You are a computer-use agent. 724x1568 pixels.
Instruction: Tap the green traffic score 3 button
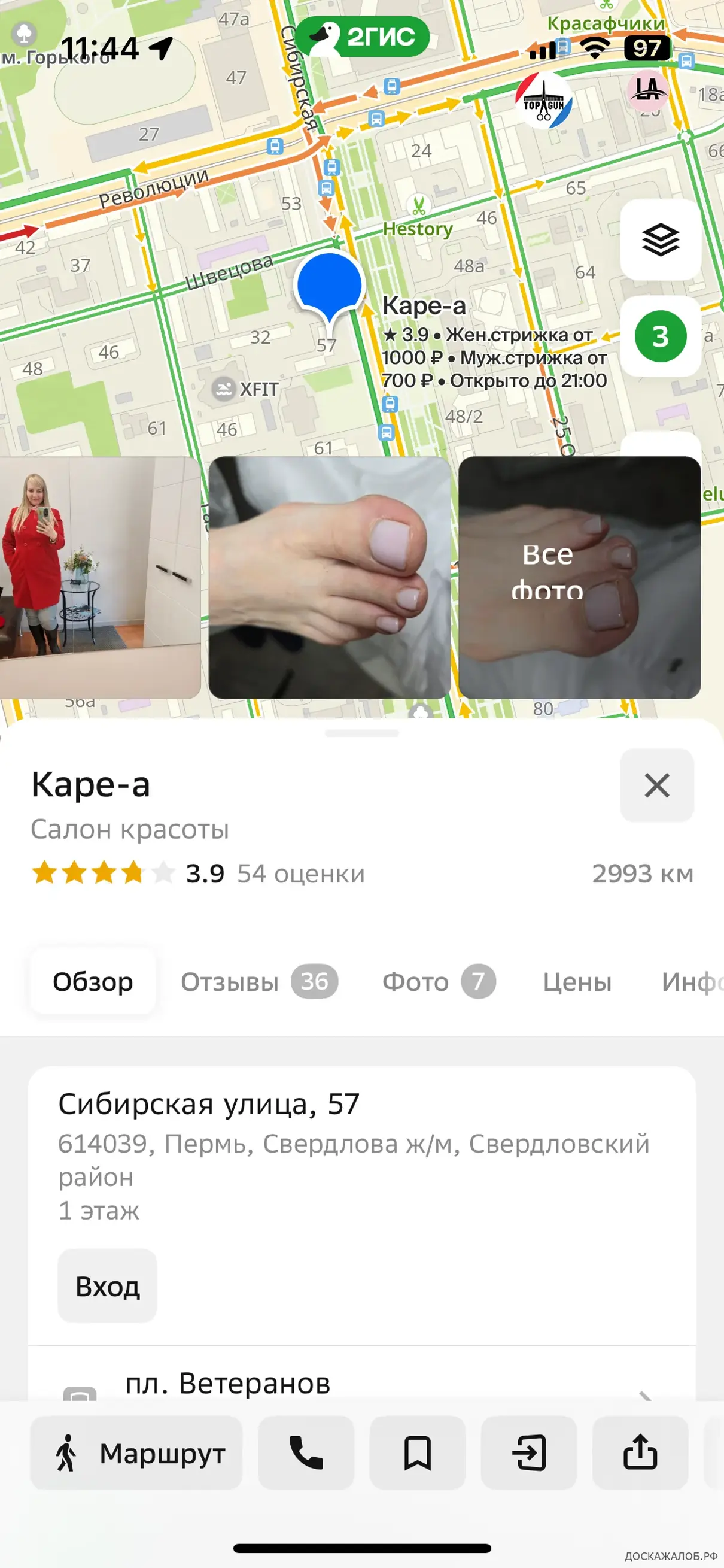(660, 336)
